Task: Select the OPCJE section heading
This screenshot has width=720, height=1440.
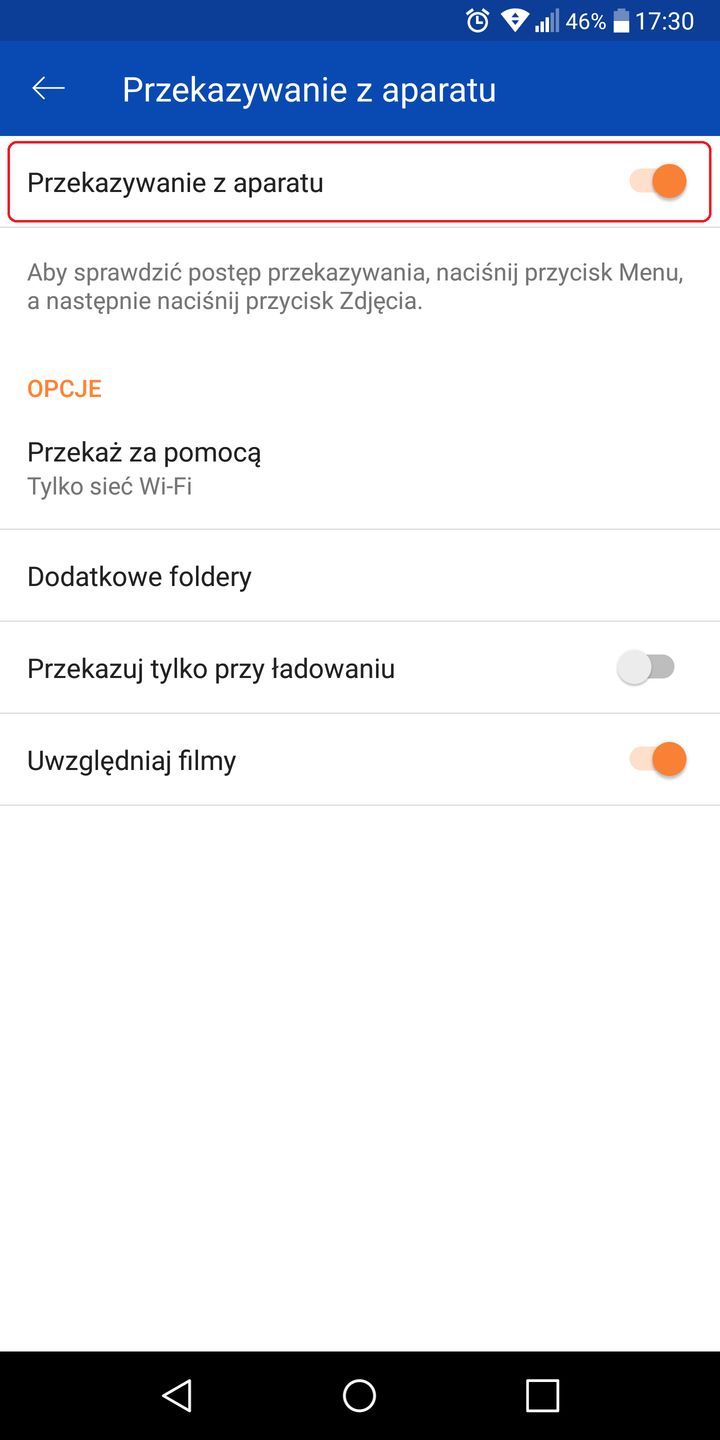Action: (64, 388)
